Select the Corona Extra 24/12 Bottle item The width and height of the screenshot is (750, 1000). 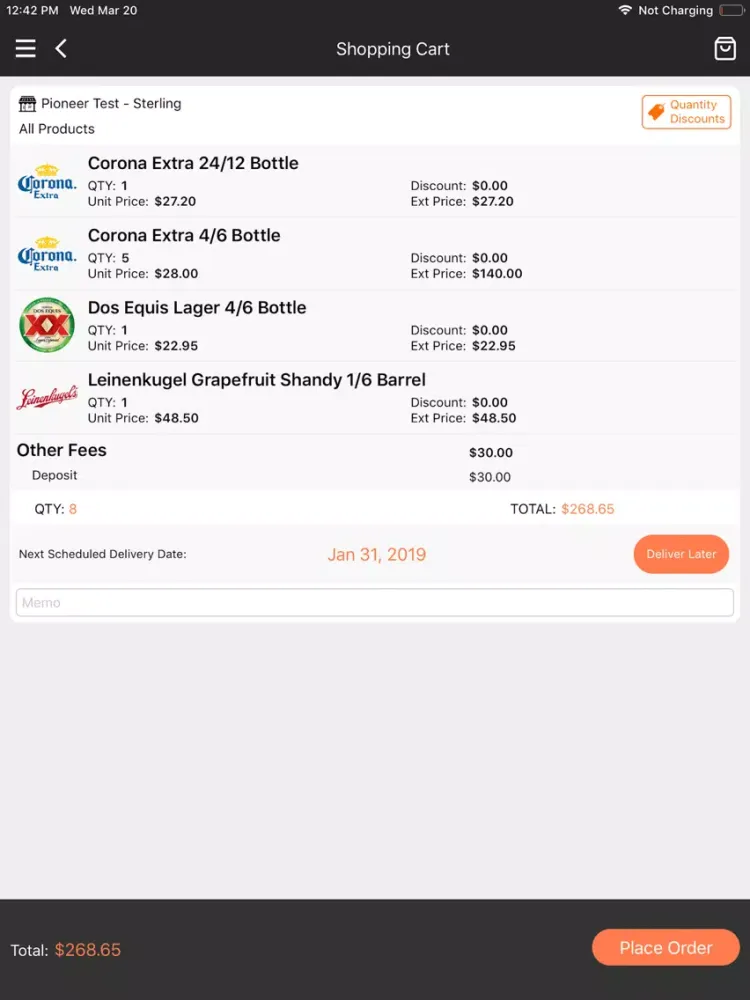tap(193, 164)
